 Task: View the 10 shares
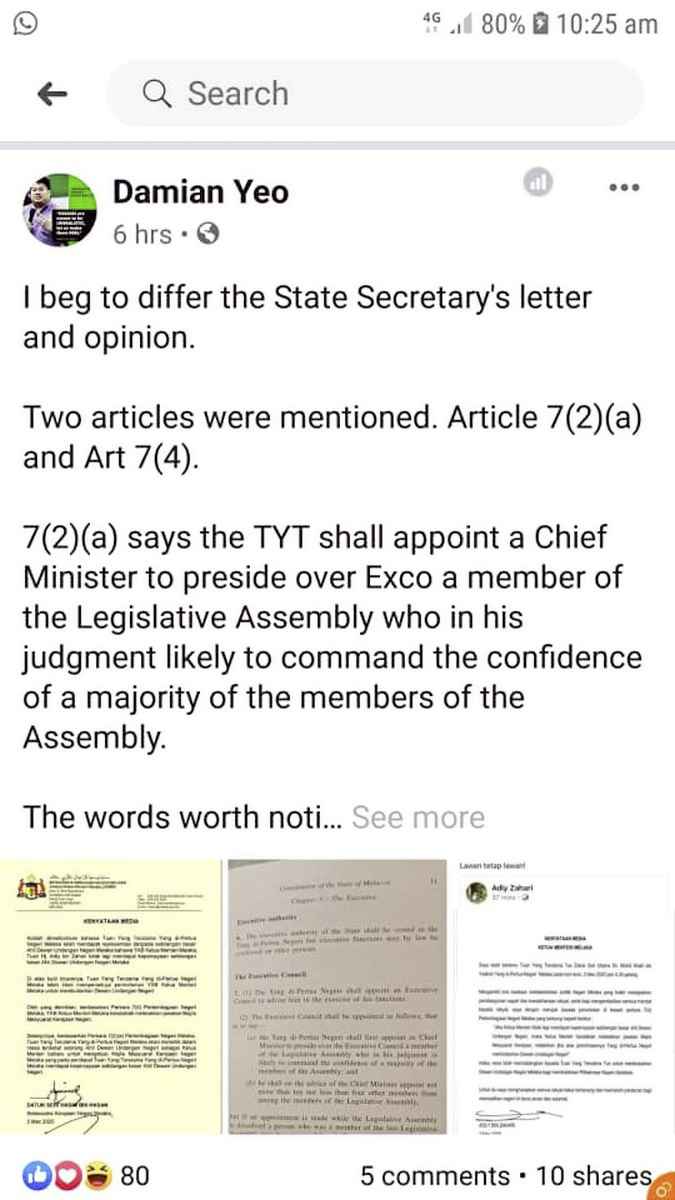click(x=594, y=1176)
